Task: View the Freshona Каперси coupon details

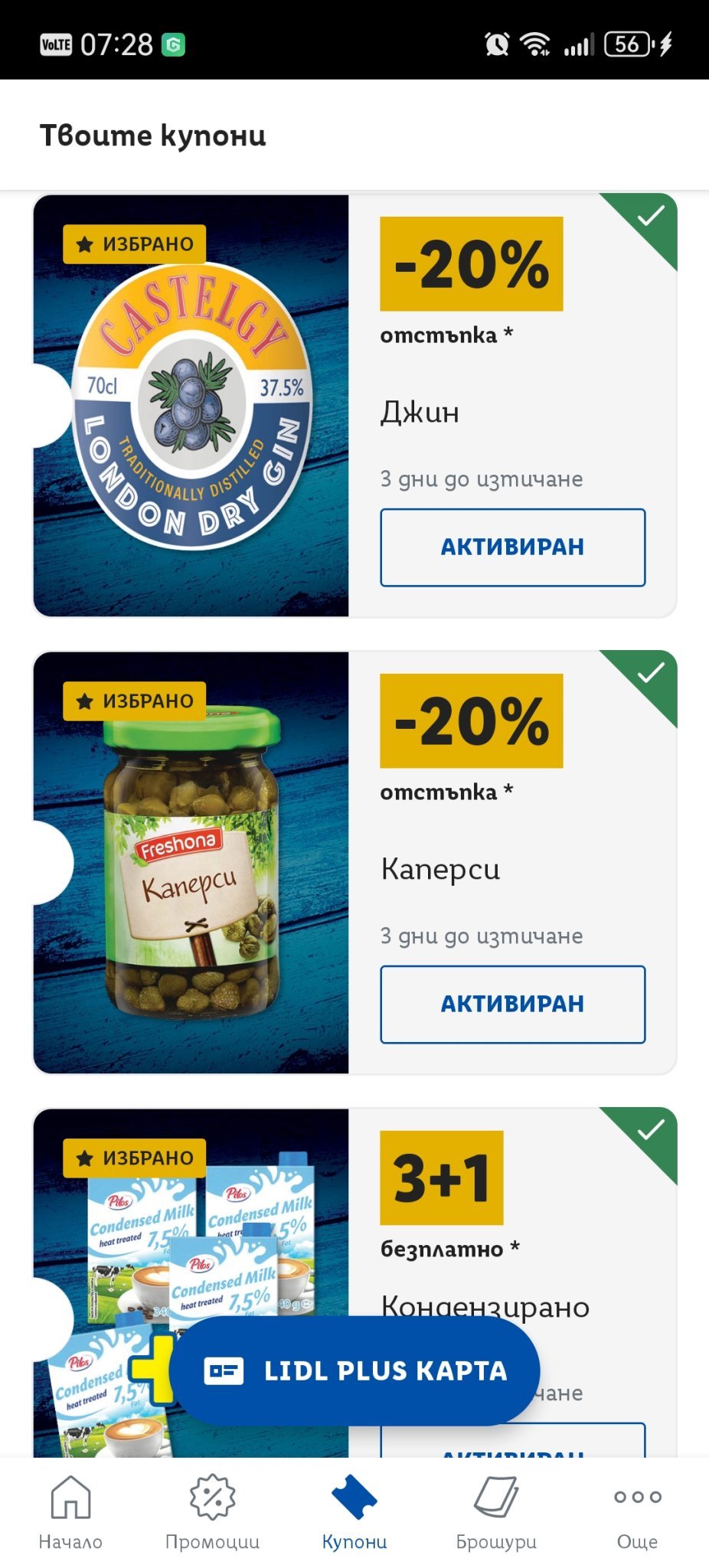Action: (191, 863)
